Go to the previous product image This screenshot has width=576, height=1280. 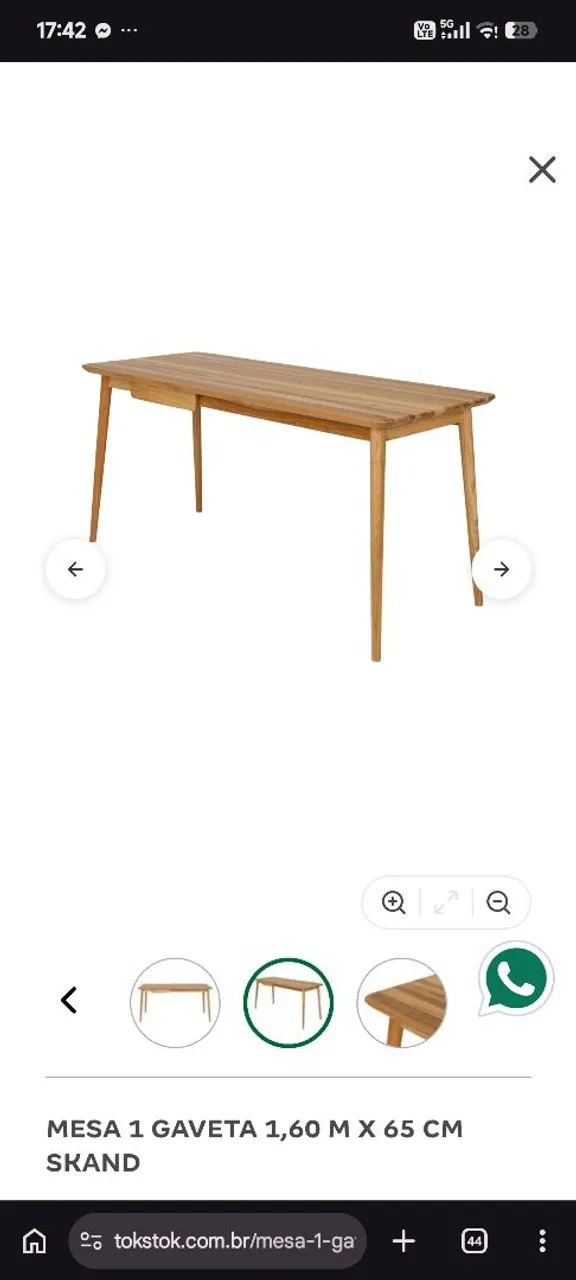[75, 569]
